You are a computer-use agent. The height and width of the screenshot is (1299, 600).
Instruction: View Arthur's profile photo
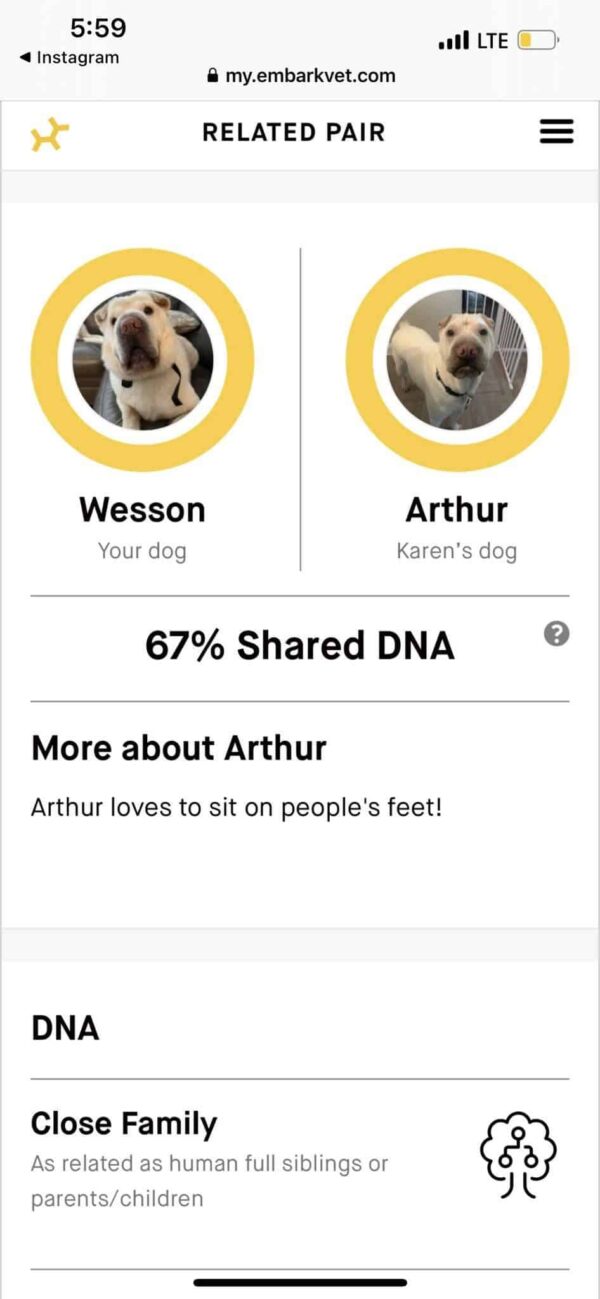click(457, 359)
